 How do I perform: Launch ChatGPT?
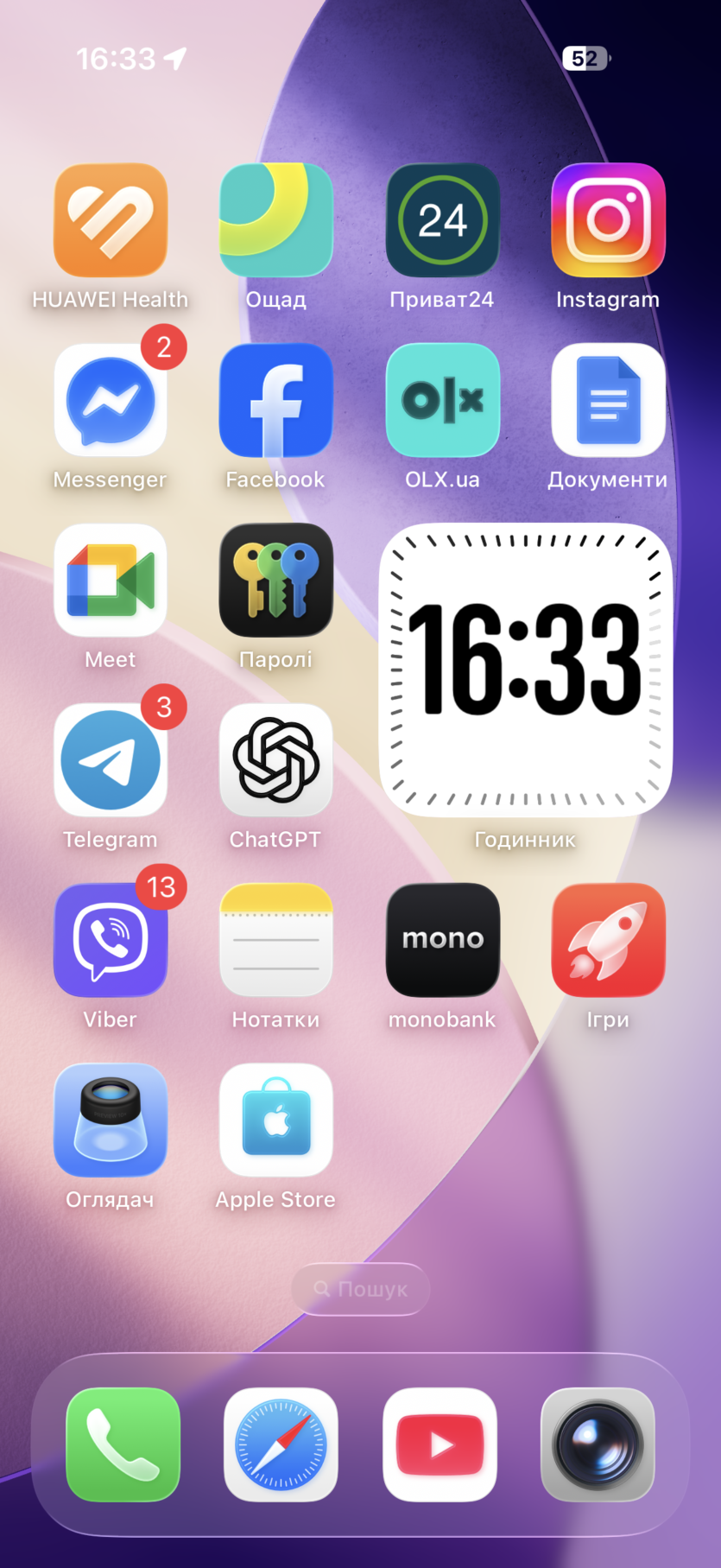(276, 760)
